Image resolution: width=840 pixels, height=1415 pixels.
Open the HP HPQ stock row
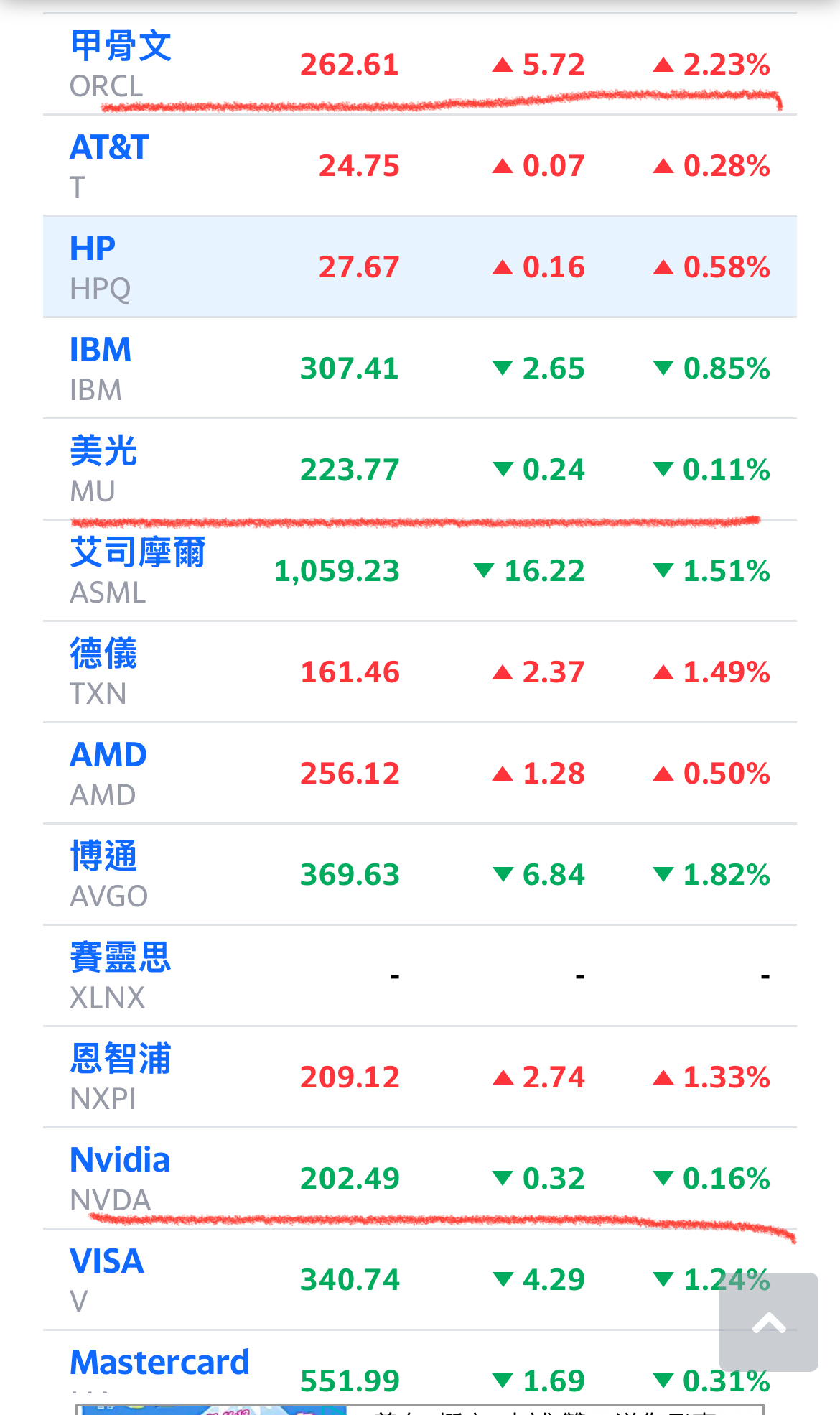(93, 249)
